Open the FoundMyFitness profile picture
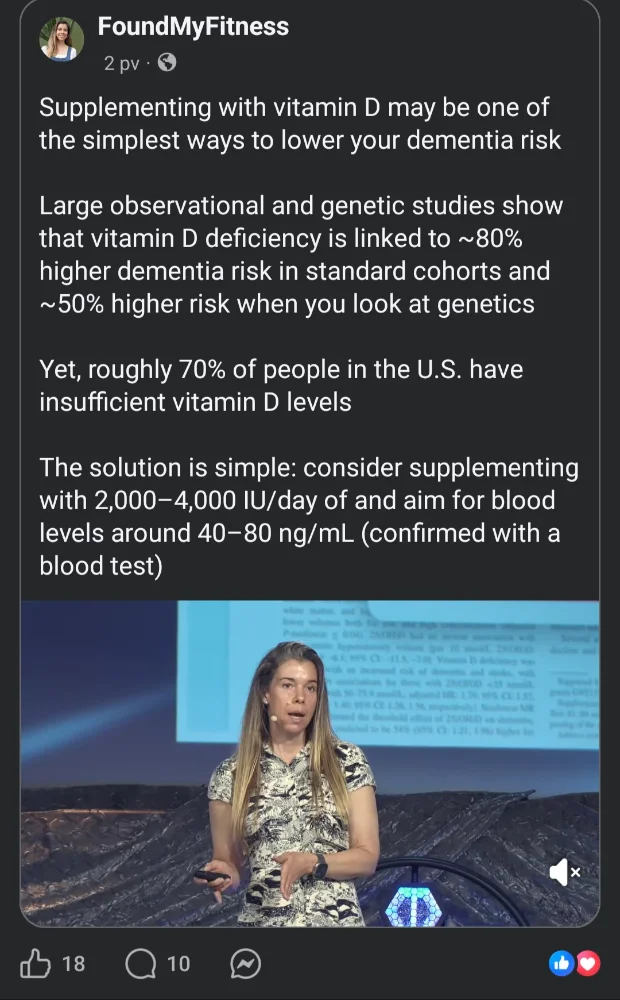Screen dimensions: 620x1000 click(x=61, y=39)
